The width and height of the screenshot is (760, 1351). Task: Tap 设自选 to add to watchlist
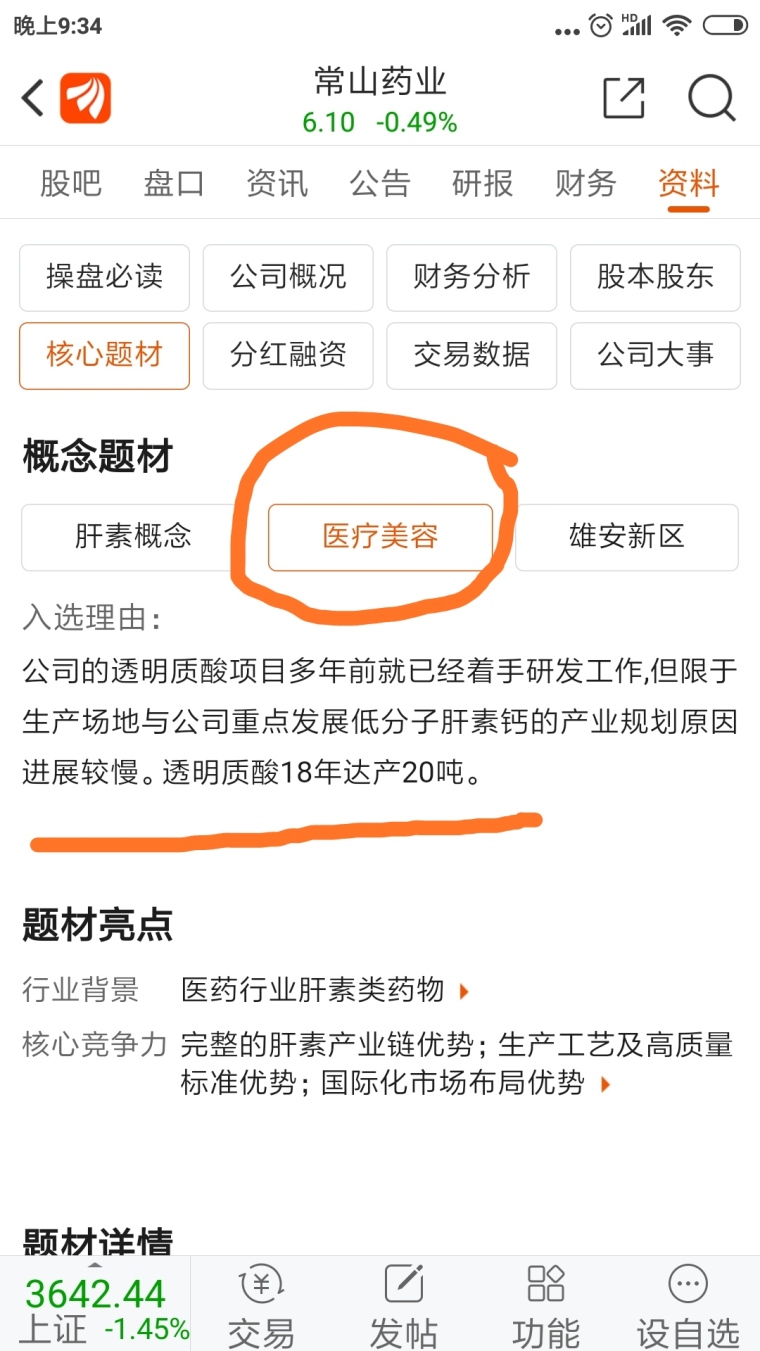click(688, 1305)
